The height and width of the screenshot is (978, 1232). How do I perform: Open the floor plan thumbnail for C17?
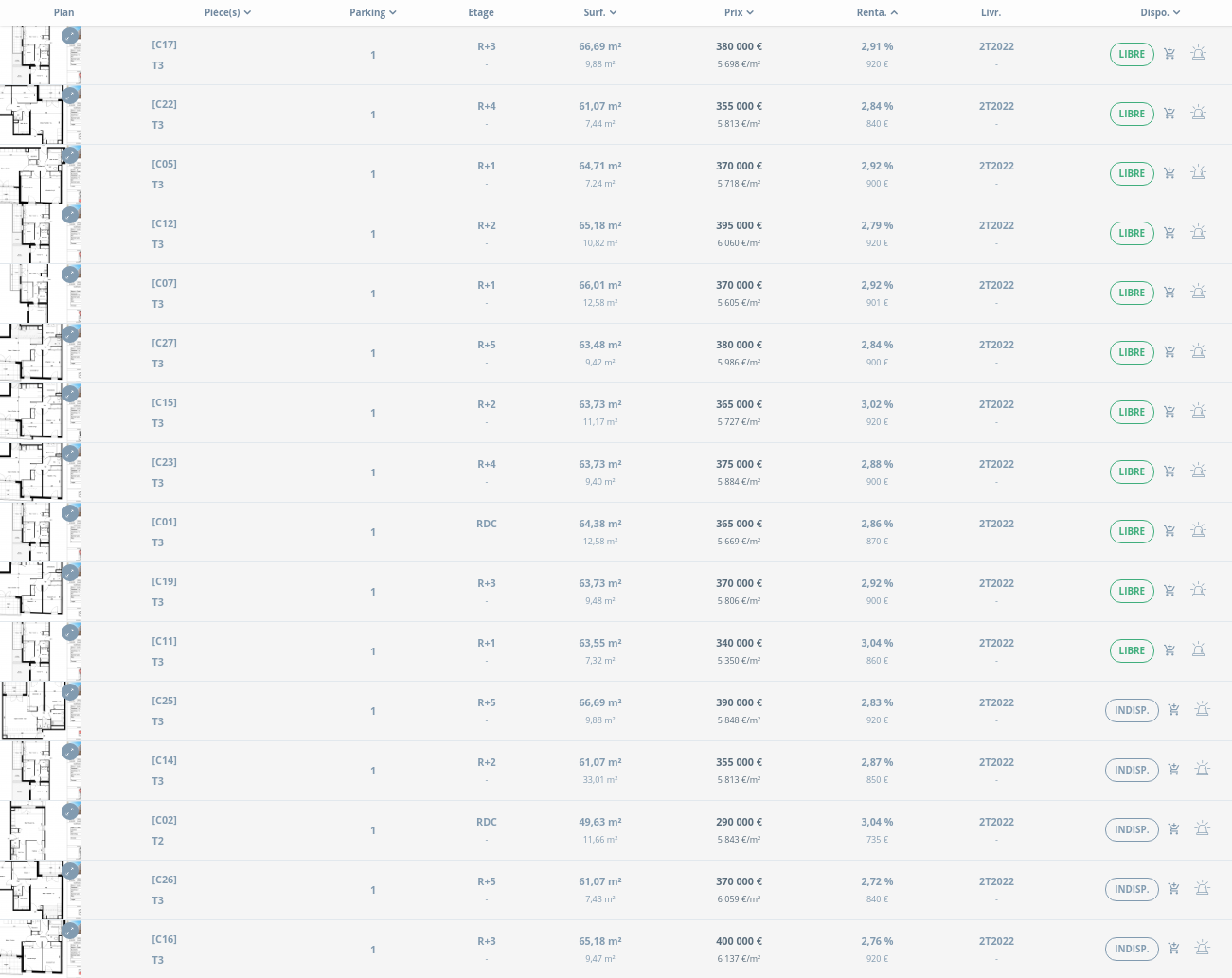(40, 55)
